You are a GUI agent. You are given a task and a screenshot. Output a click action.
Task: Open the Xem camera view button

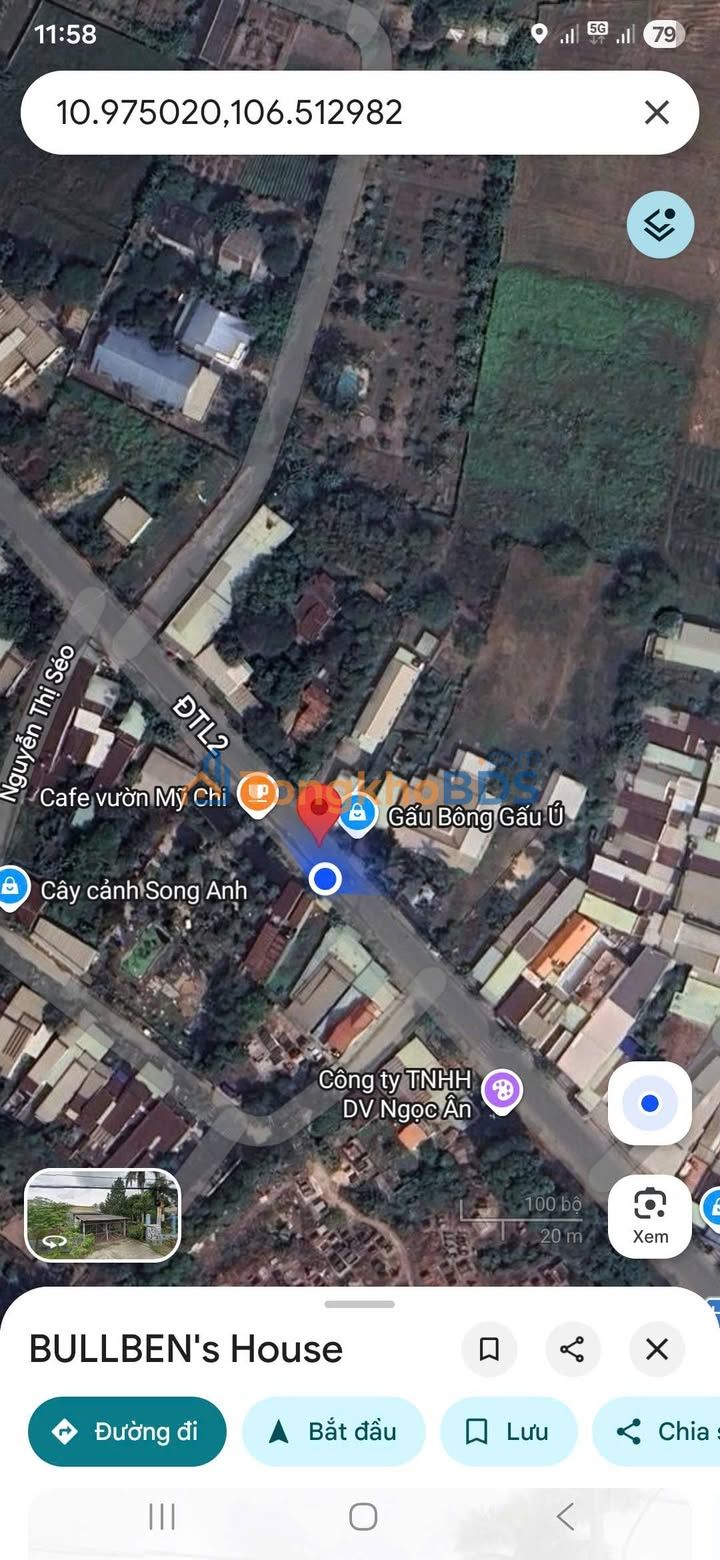click(x=650, y=1215)
